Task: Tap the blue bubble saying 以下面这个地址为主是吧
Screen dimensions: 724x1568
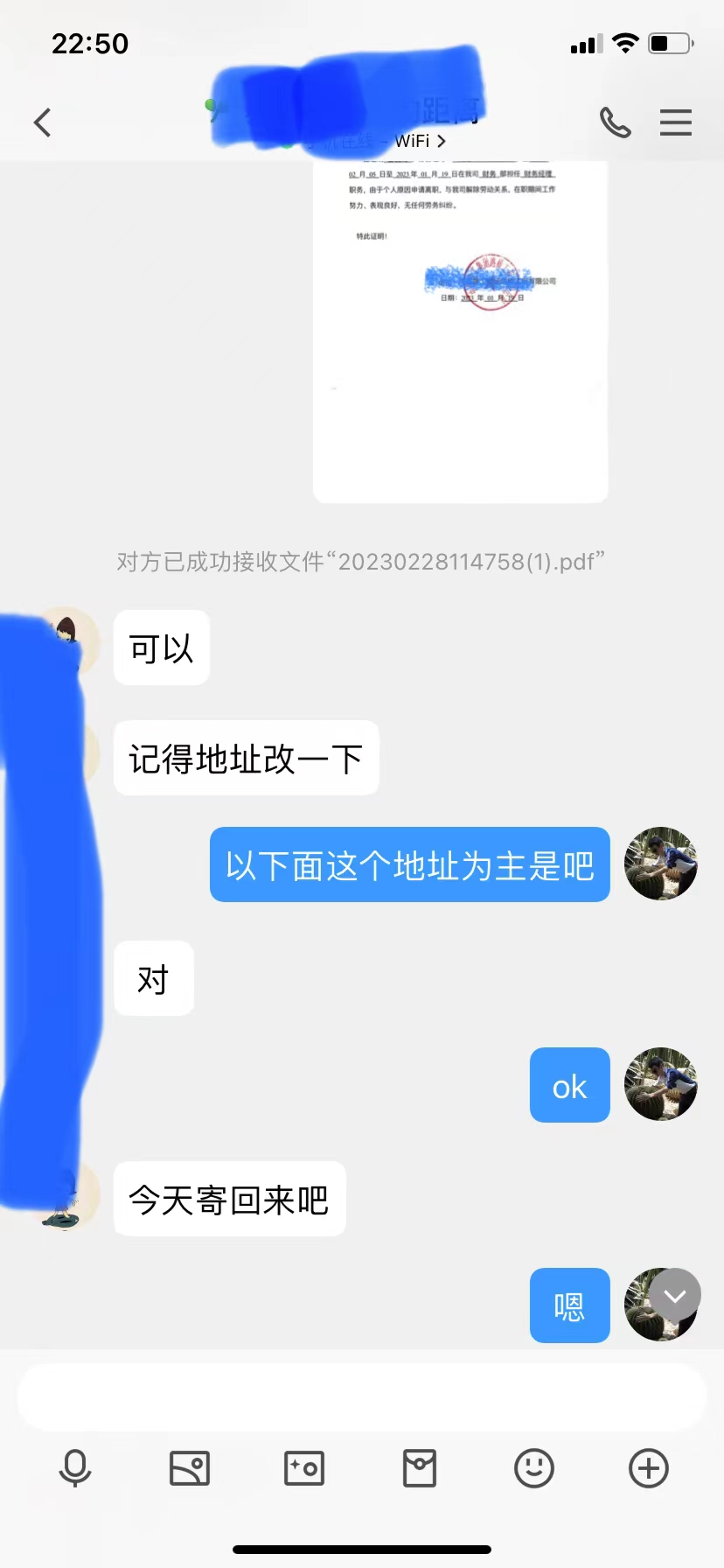Action: pyautogui.click(x=407, y=864)
